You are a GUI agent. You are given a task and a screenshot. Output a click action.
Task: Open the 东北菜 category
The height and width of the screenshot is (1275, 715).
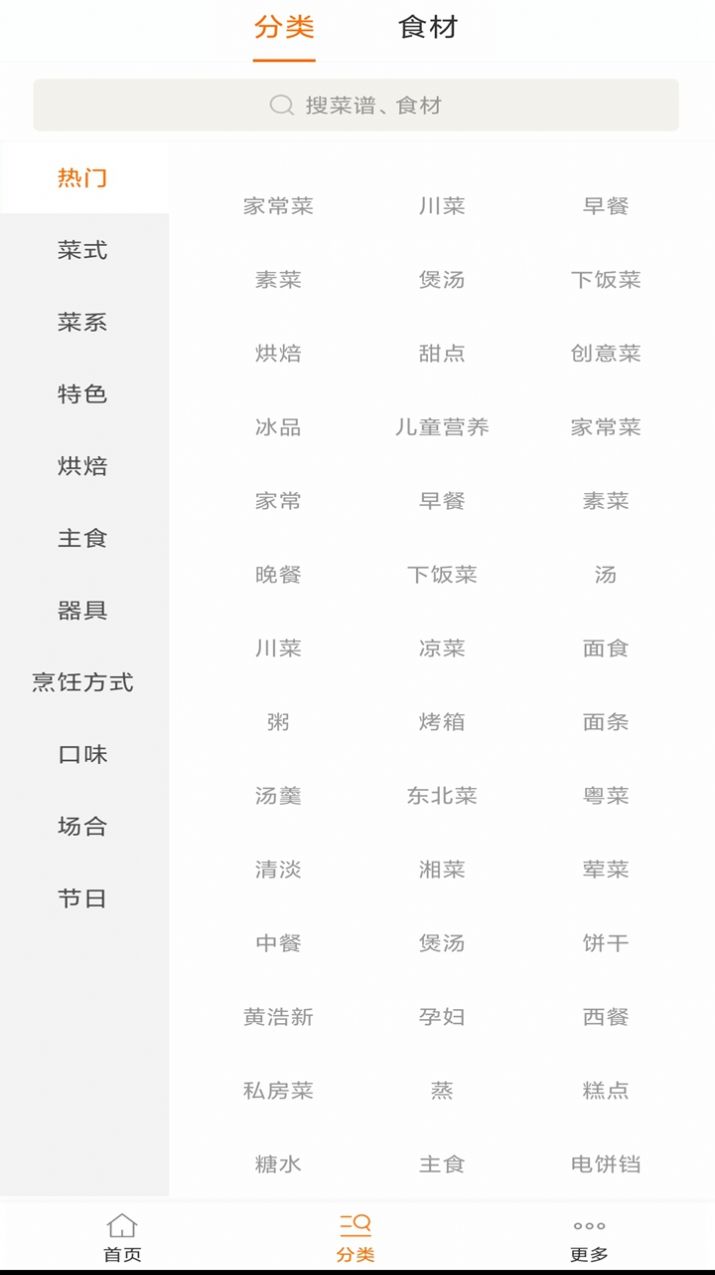tap(442, 796)
